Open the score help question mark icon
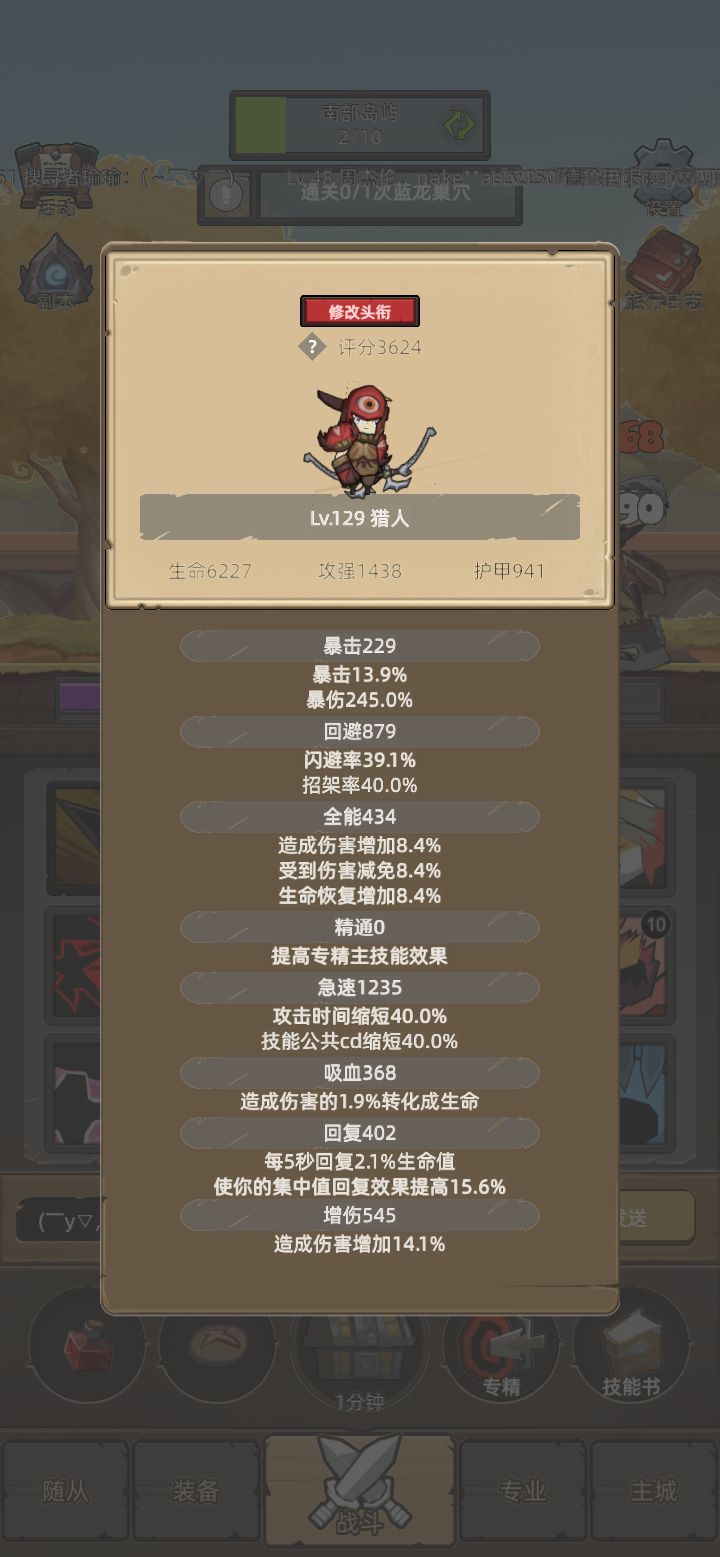This screenshot has width=720, height=1557. 315,347
